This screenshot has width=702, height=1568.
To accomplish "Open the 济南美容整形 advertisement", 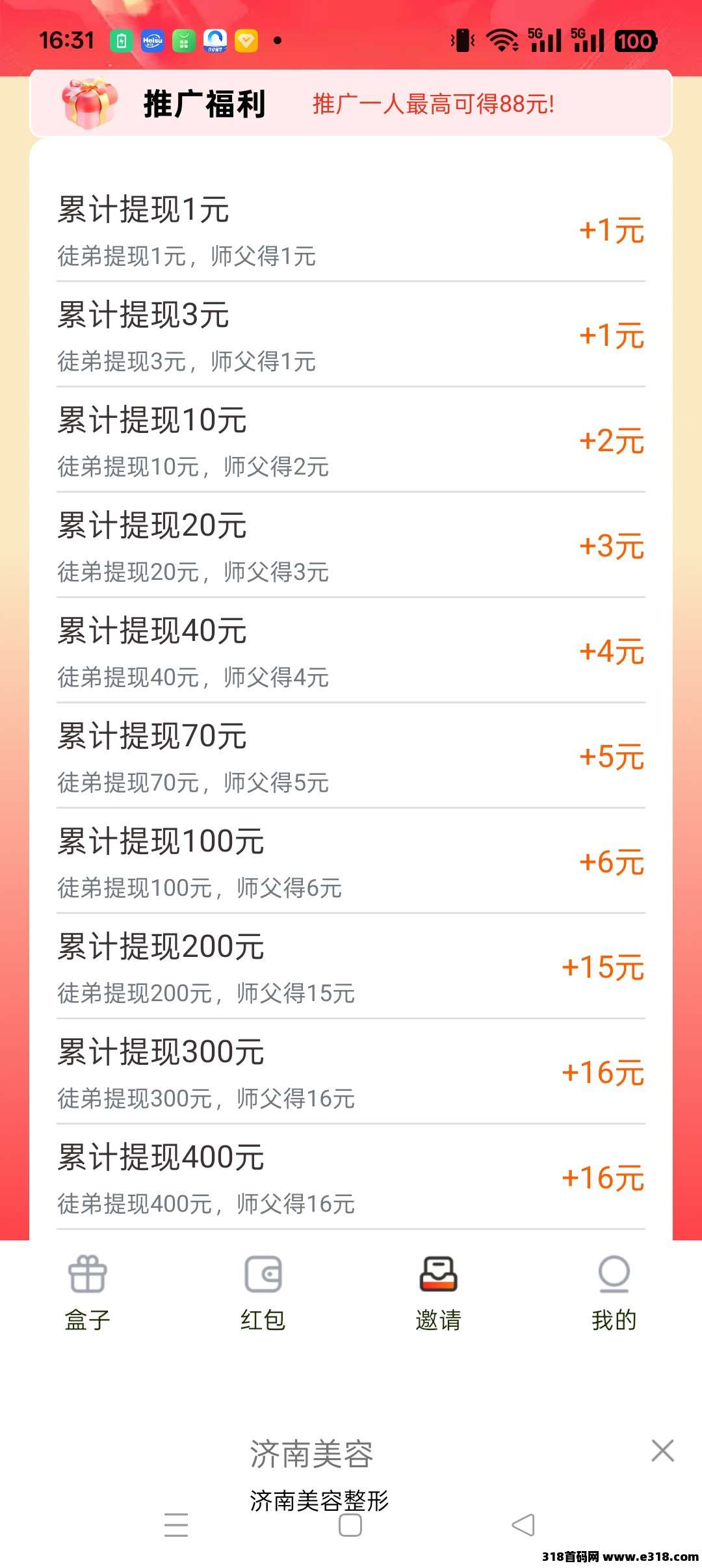I will tap(318, 1476).
